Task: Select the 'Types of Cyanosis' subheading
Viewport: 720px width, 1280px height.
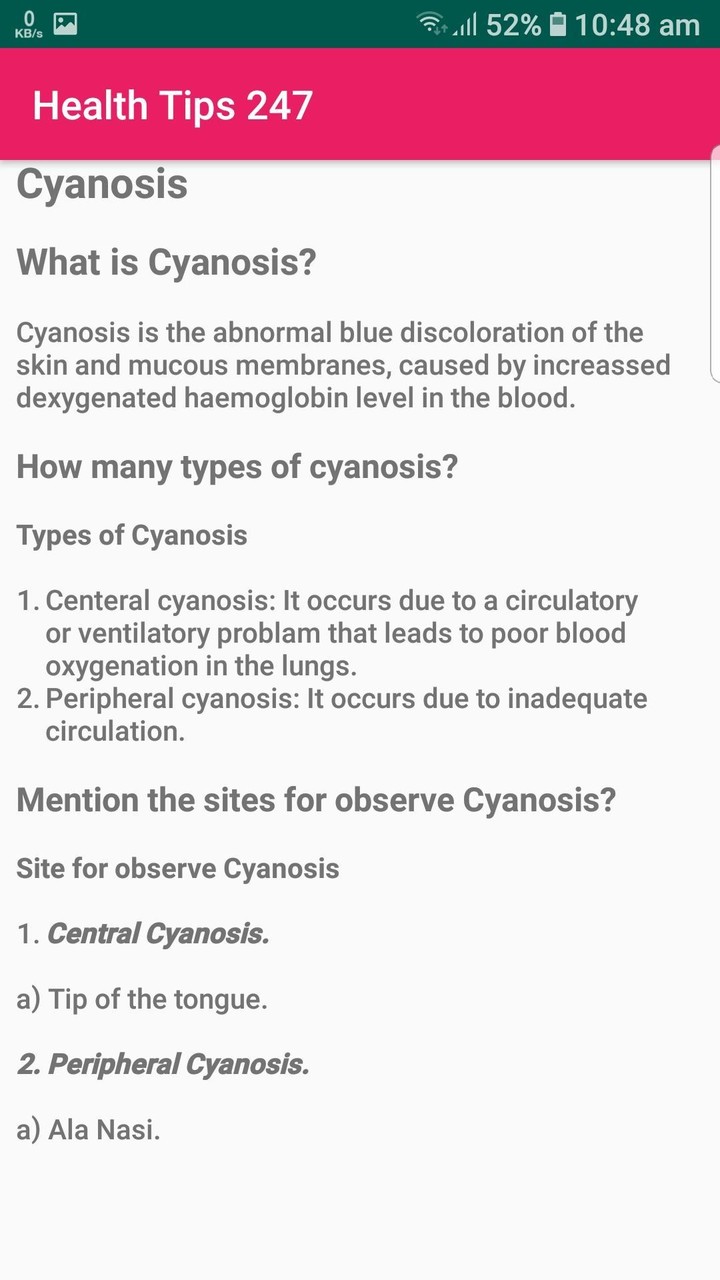Action: click(x=130, y=535)
